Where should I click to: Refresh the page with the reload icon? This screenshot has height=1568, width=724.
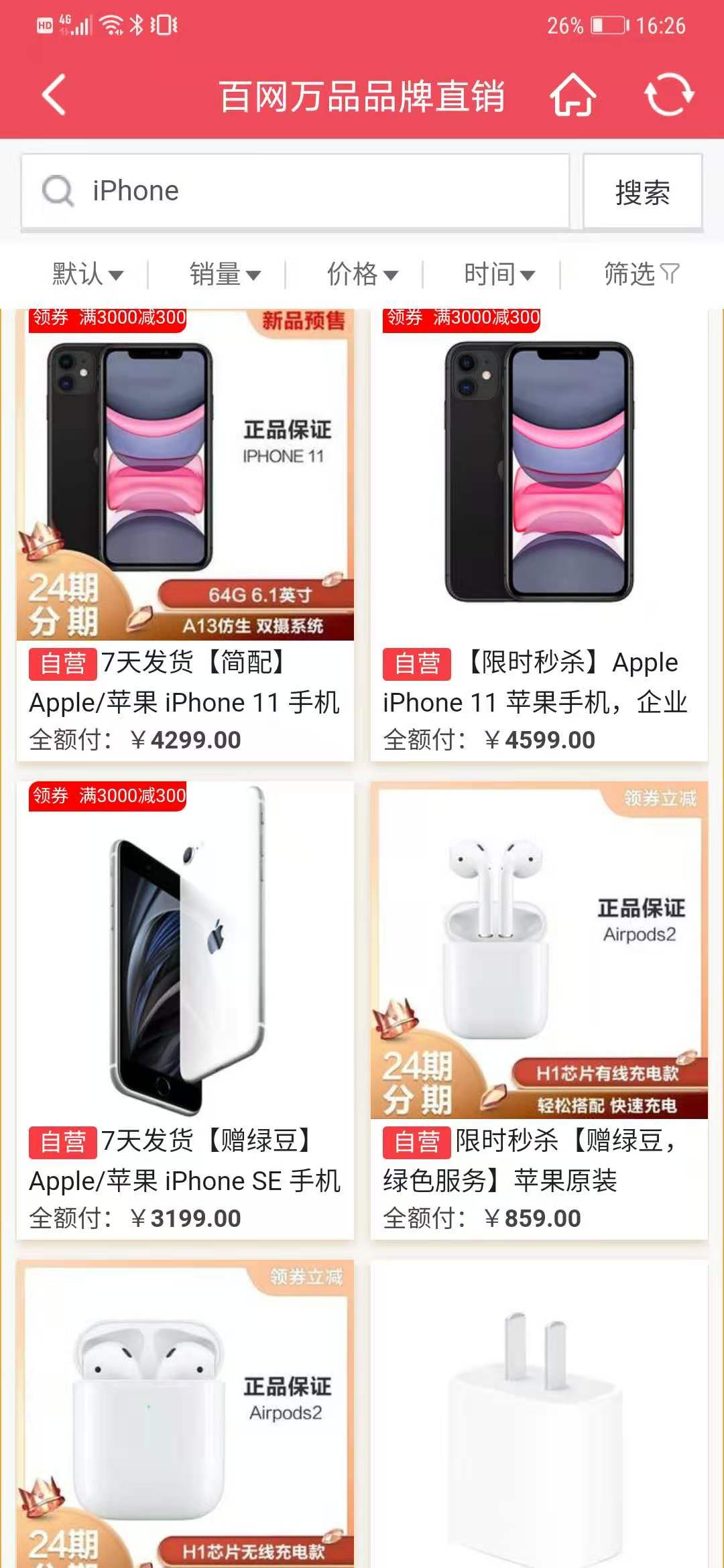[x=668, y=95]
